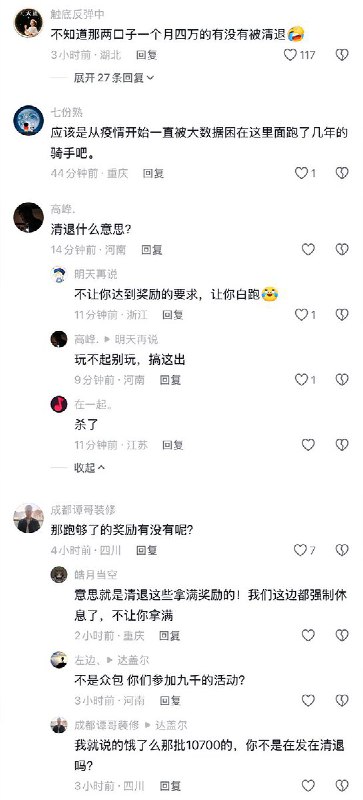
Task: Reply to 七份熟's comment
Action: [x=153, y=173]
